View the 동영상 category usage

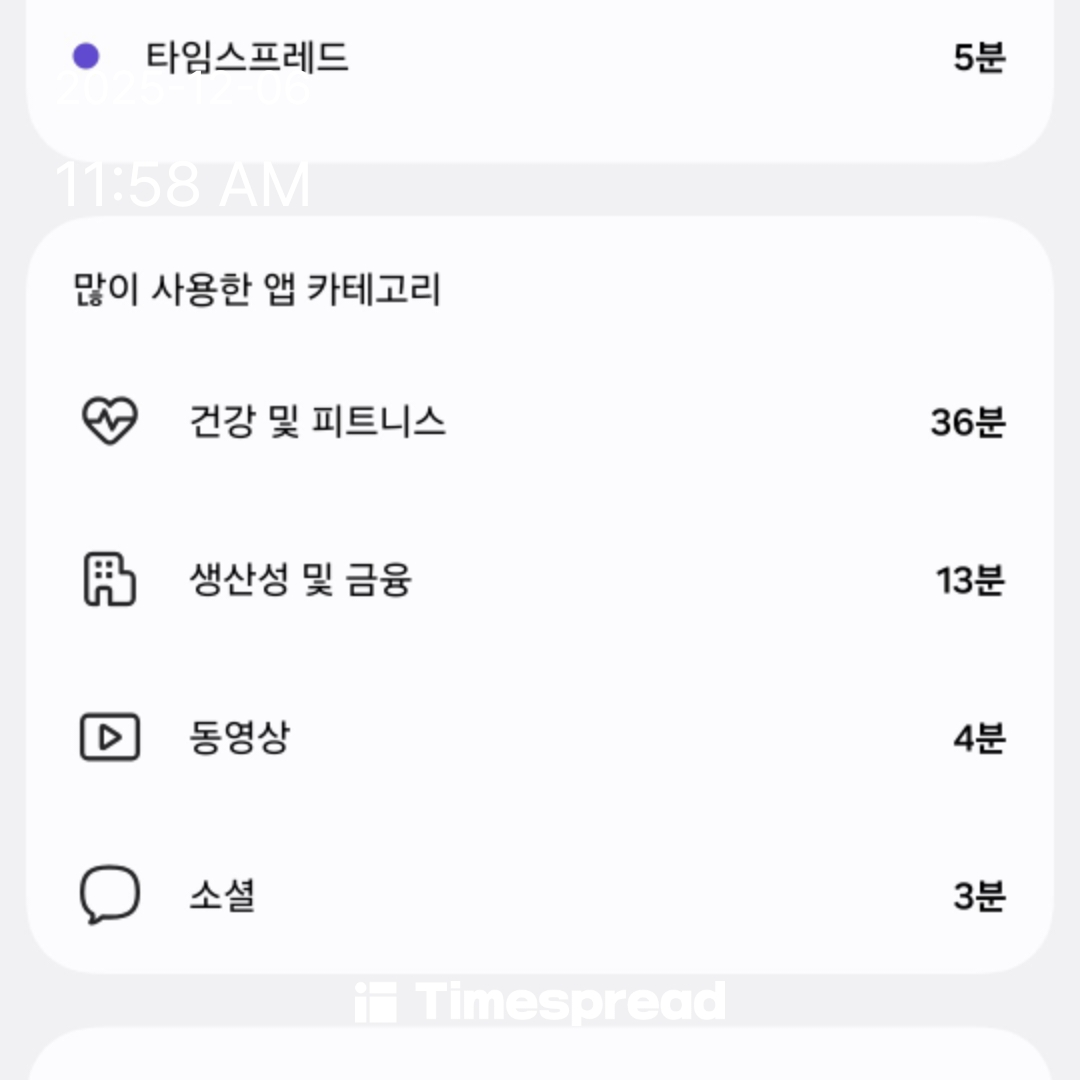click(x=540, y=738)
